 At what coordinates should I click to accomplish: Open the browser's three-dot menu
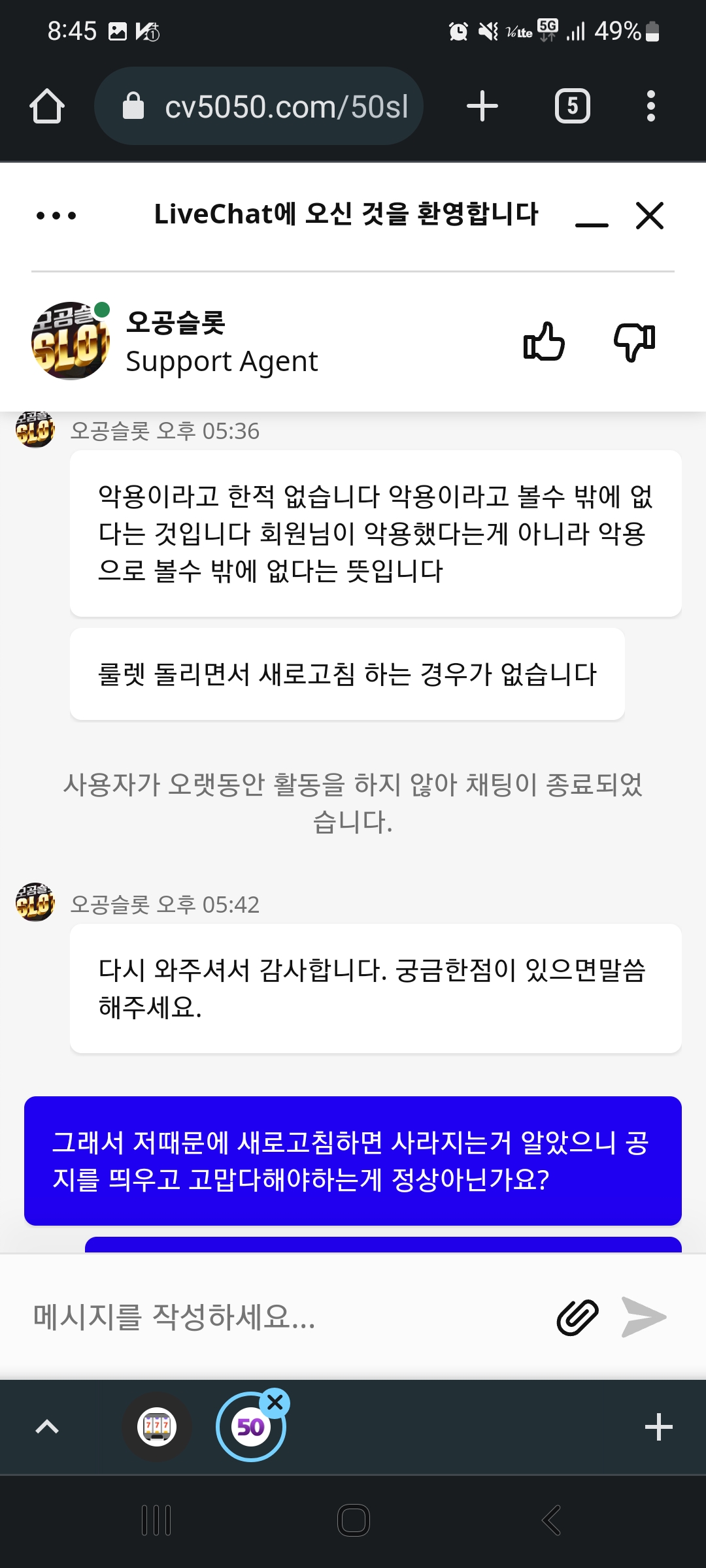650,106
